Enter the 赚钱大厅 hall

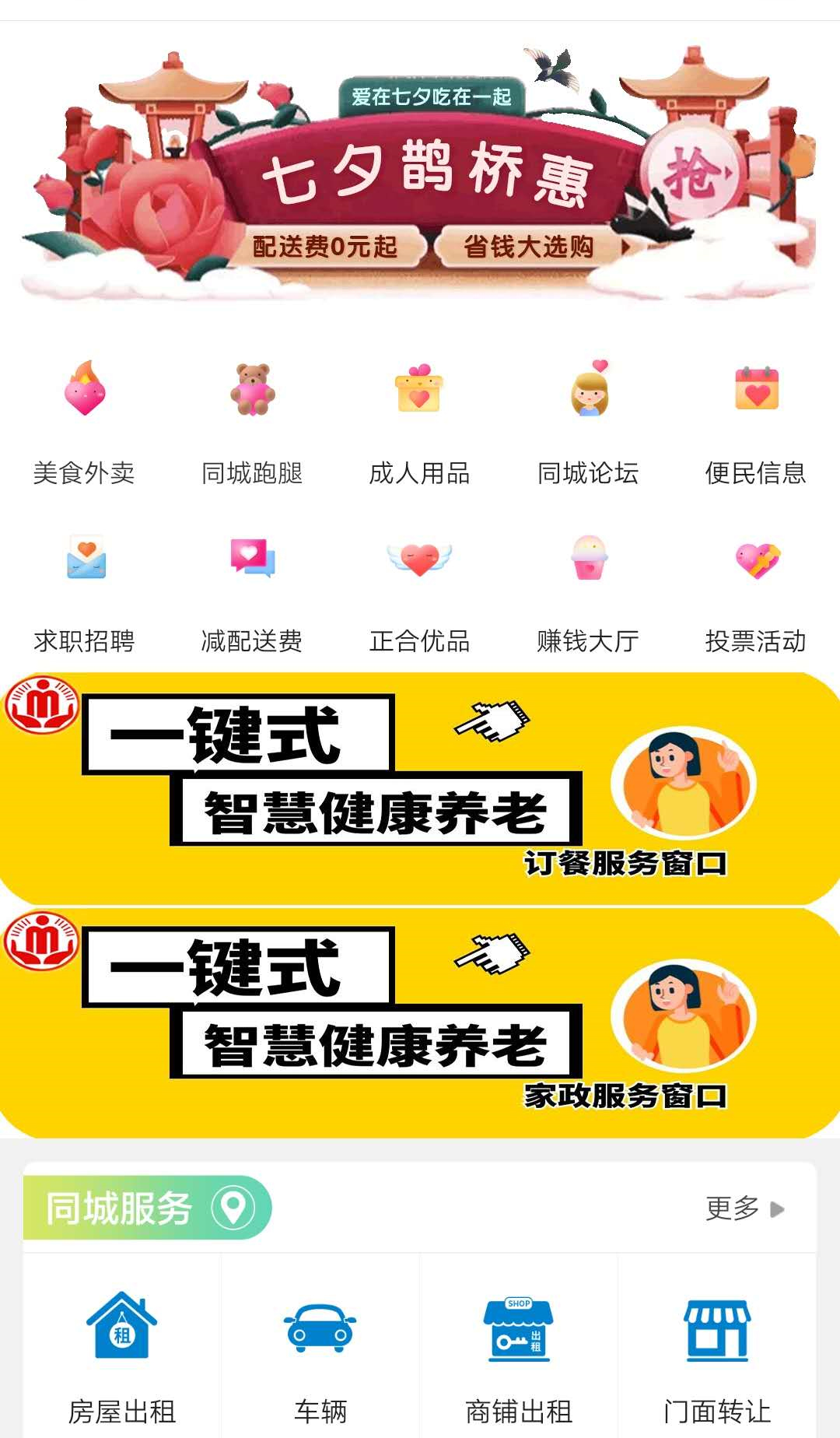pyautogui.click(x=588, y=591)
